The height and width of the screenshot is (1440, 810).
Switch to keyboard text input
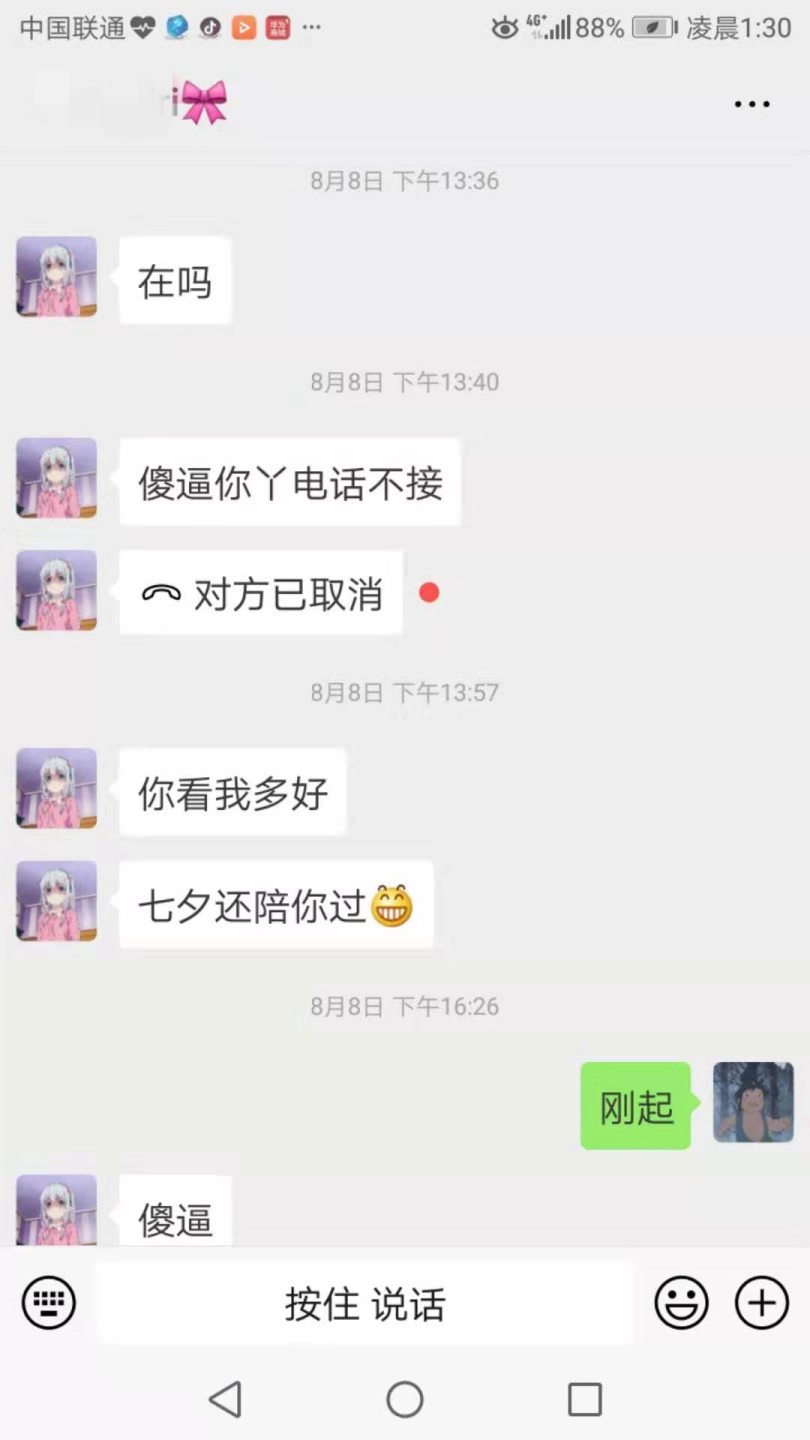coord(49,1303)
